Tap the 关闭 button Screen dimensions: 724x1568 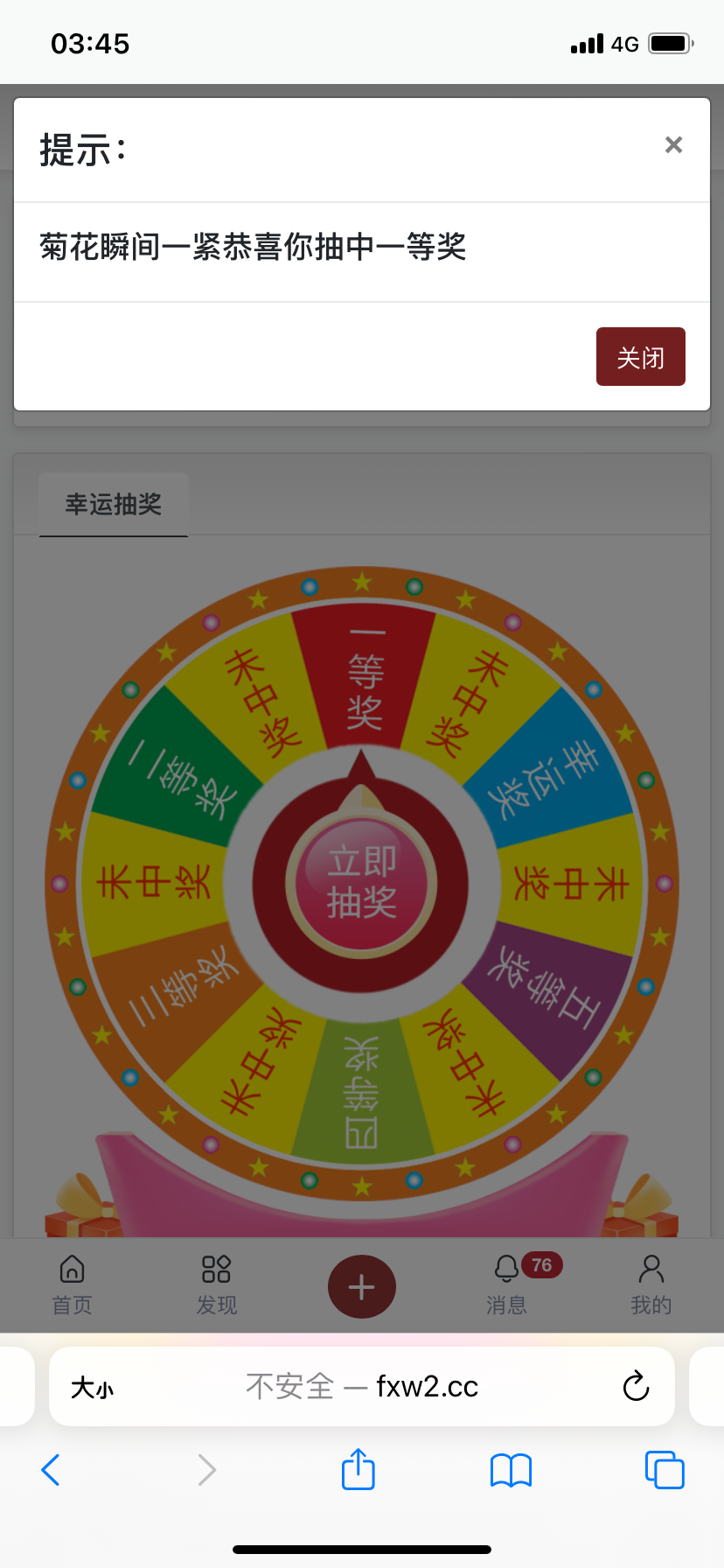(640, 357)
